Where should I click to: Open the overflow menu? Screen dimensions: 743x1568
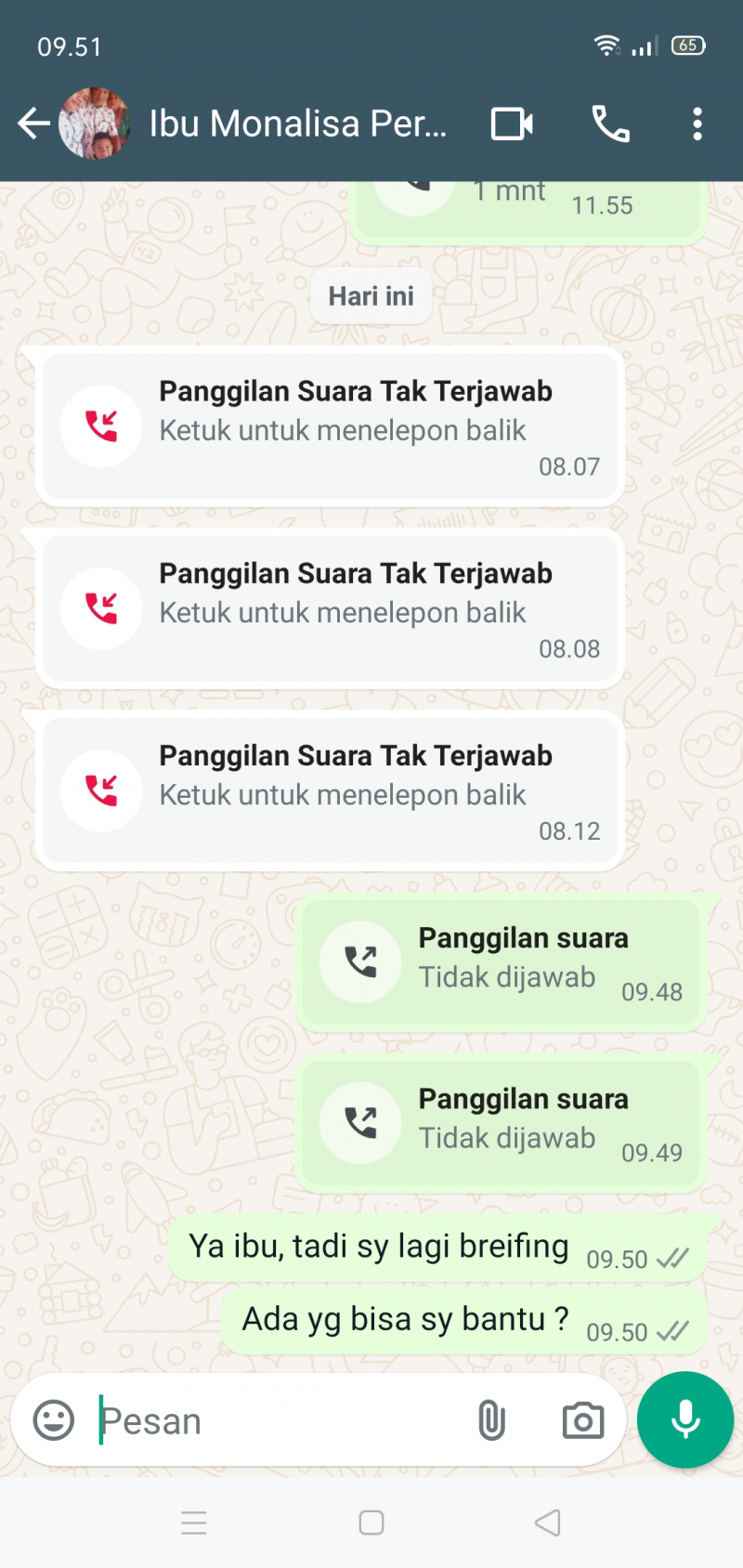coord(697,124)
